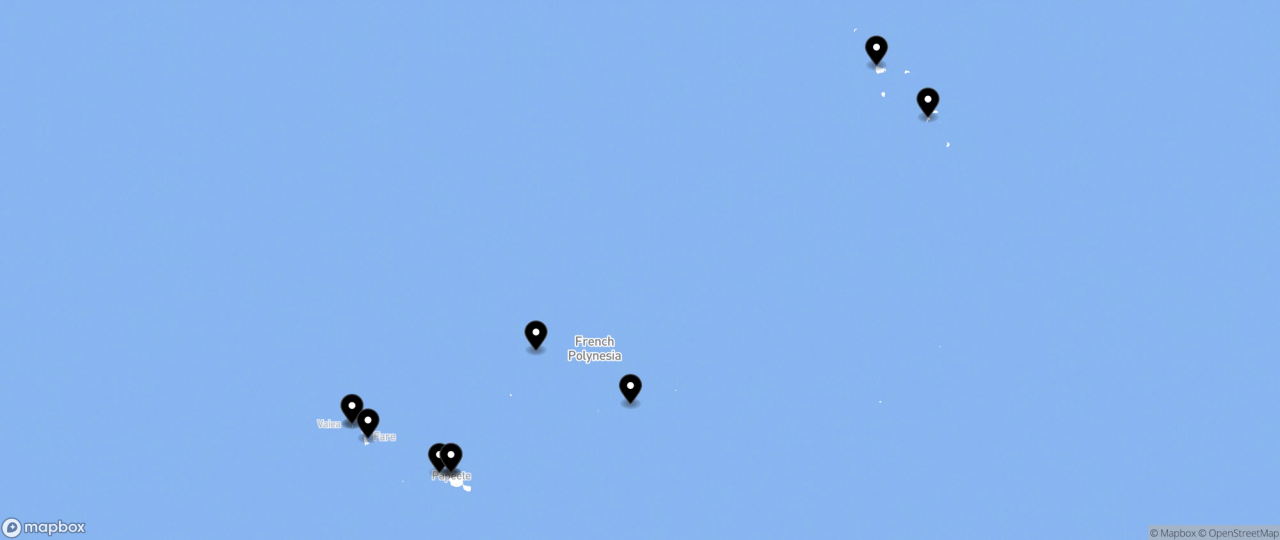Select the map marker beside Fare

pyautogui.click(x=368, y=421)
